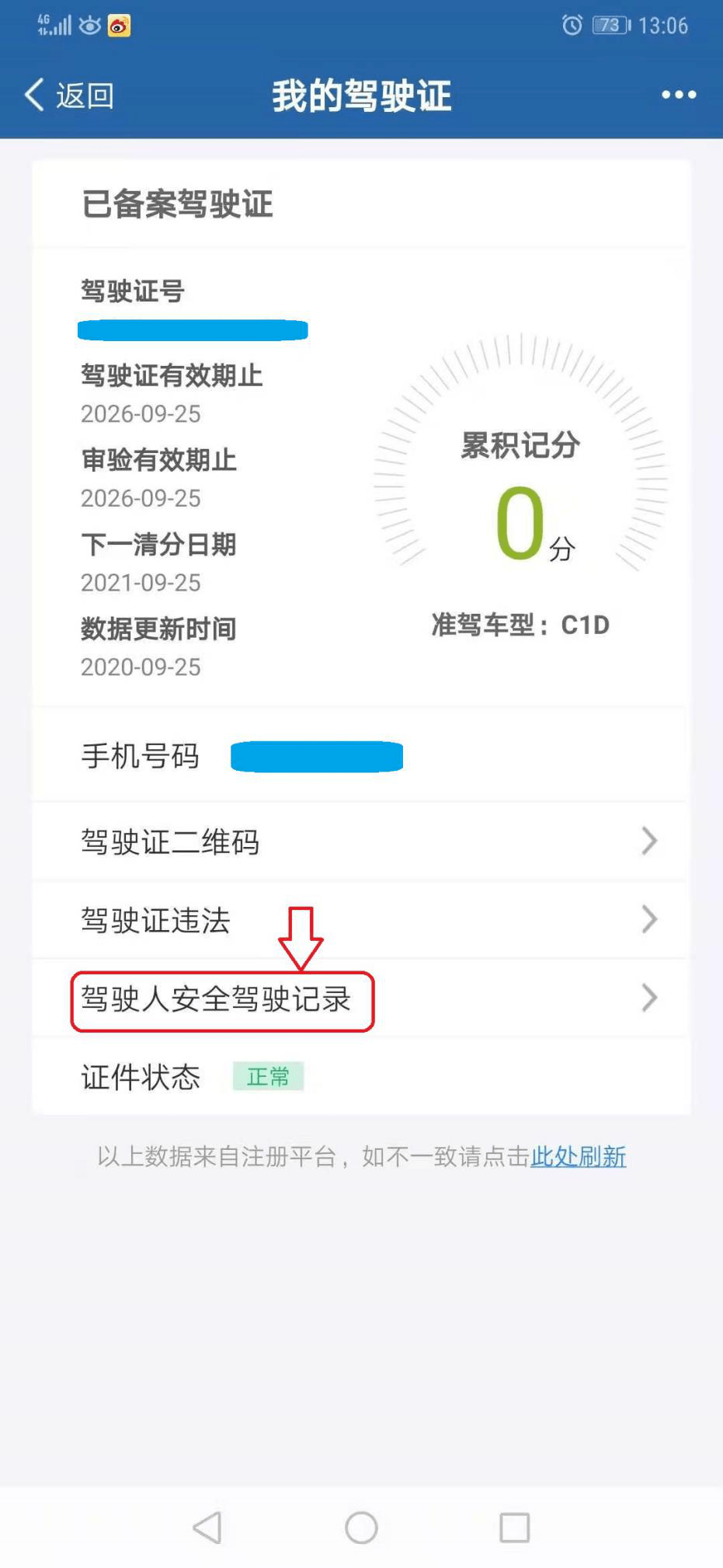Select the 我的驾驶证 title bar
Image resolution: width=723 pixels, height=1568 pixels.
pyautogui.click(x=361, y=94)
